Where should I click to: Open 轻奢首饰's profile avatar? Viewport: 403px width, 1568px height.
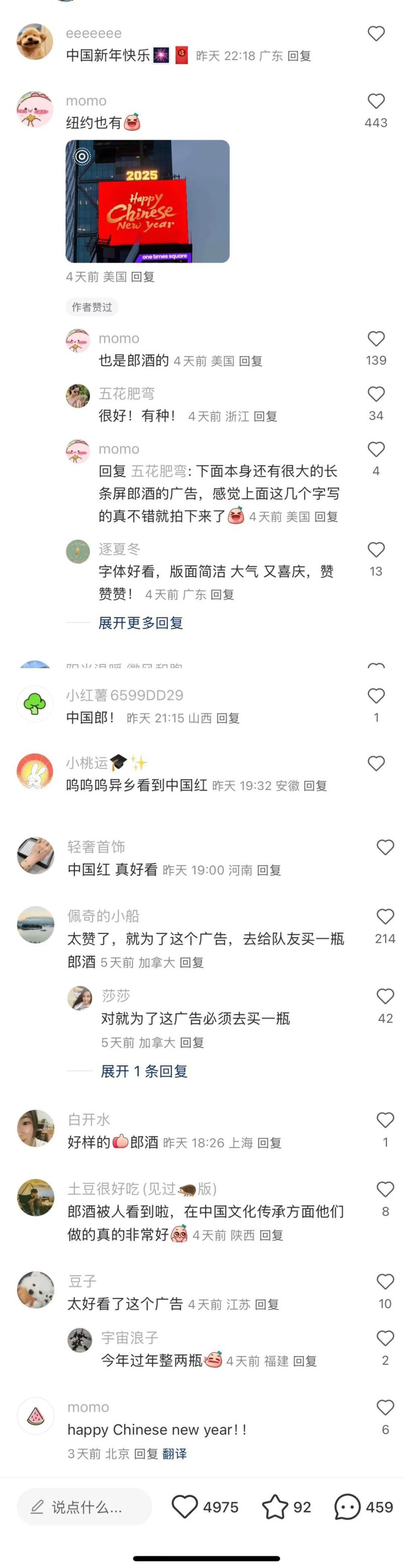click(x=35, y=855)
